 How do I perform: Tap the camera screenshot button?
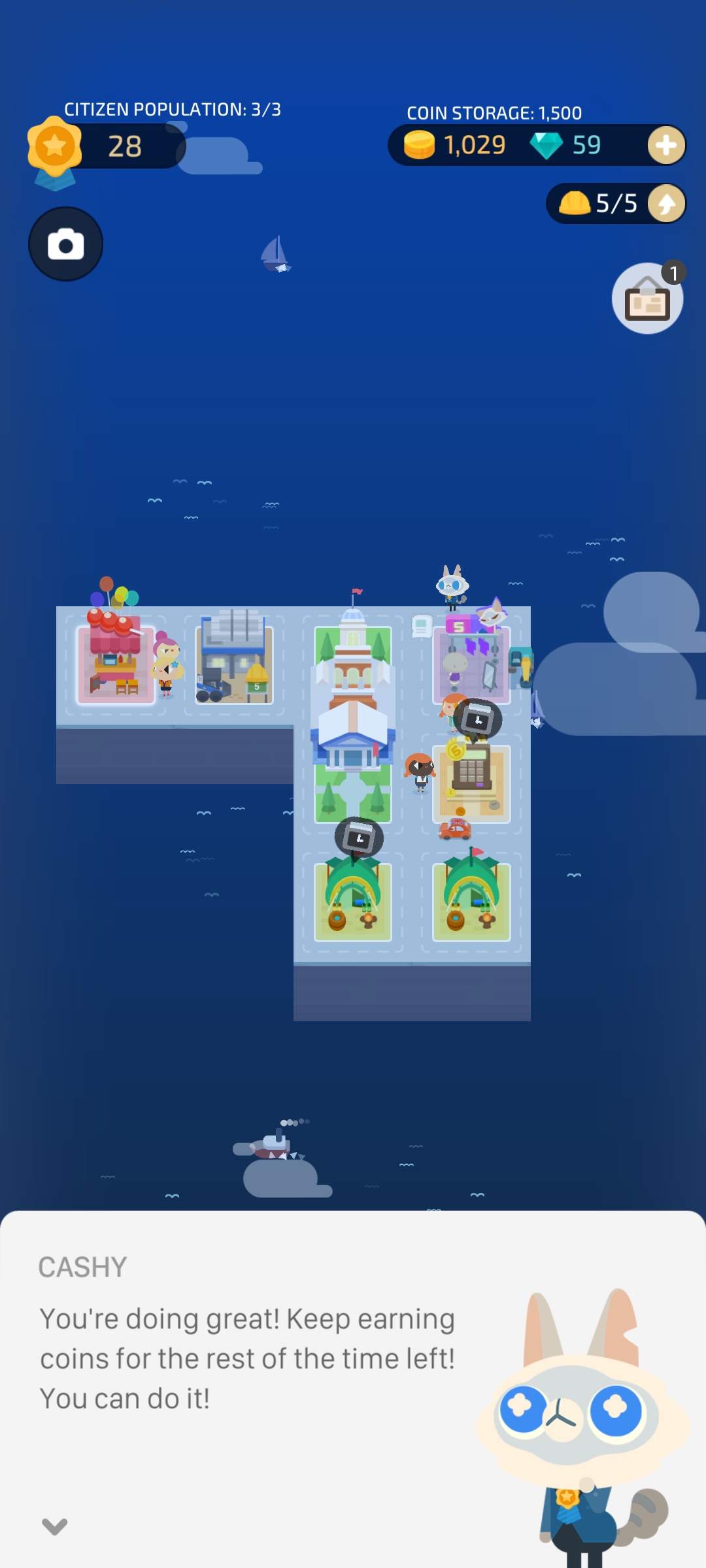tap(65, 244)
